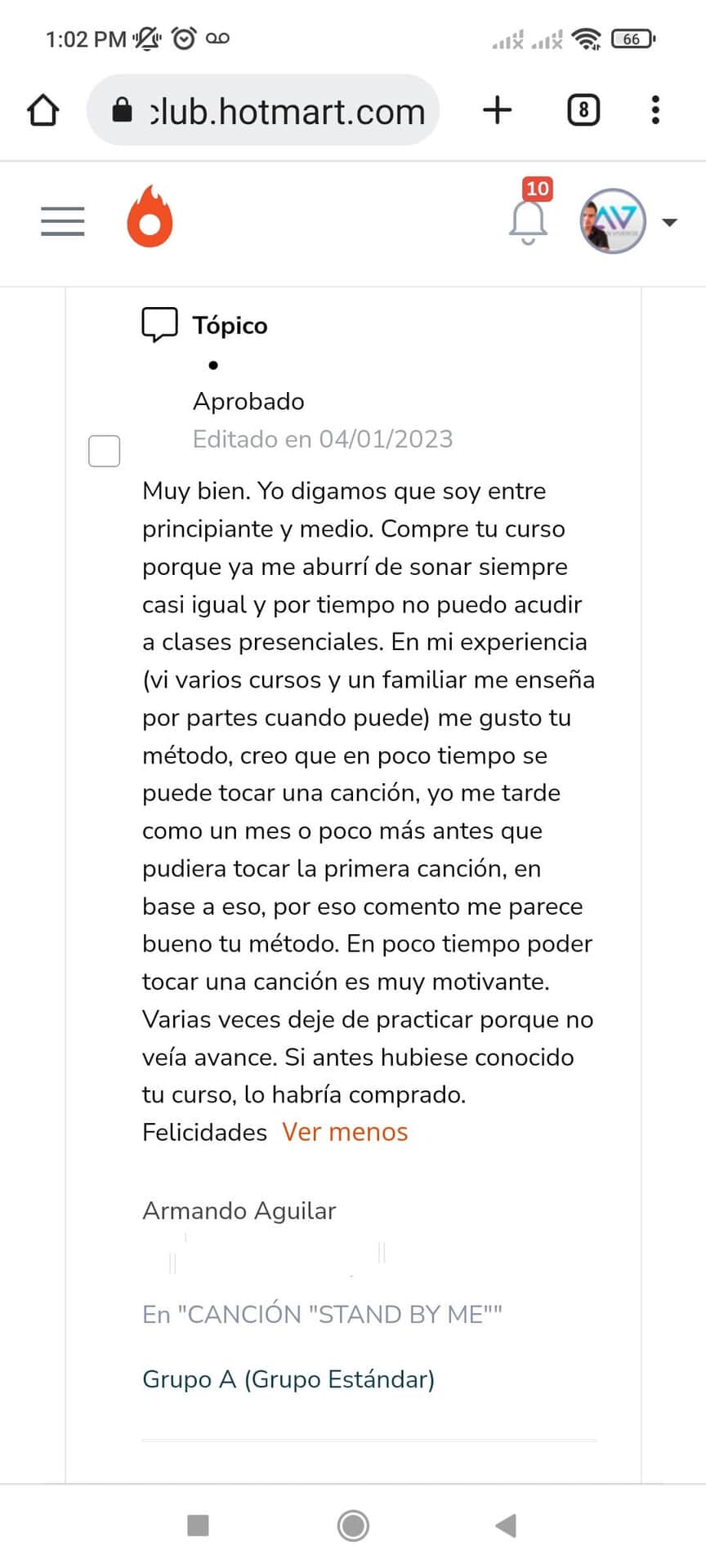The width and height of the screenshot is (706, 1568).
Task: Tap the club.hotmart.com address bar
Action: click(x=263, y=110)
